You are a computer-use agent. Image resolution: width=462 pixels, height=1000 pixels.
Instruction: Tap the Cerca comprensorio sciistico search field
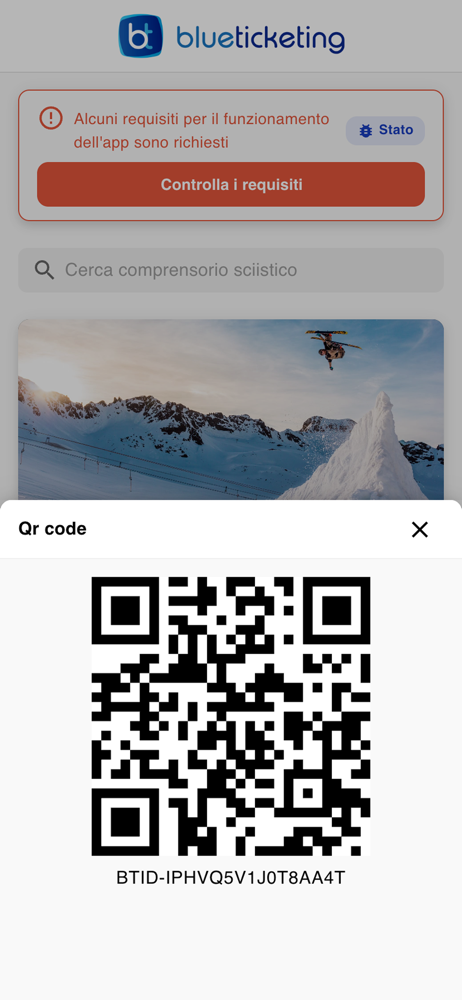click(x=231, y=270)
